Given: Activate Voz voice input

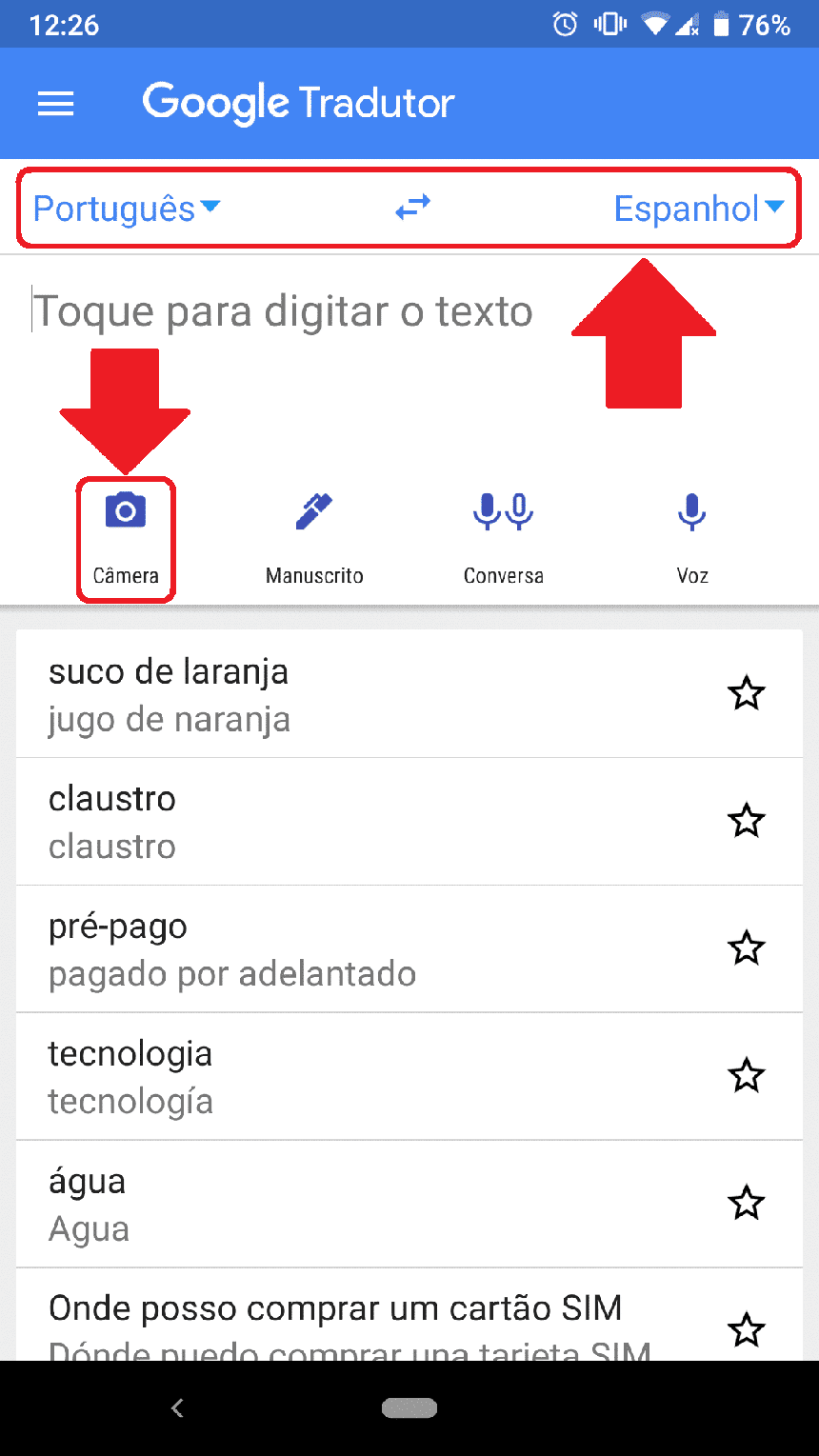Looking at the screenshot, I should 692,538.
